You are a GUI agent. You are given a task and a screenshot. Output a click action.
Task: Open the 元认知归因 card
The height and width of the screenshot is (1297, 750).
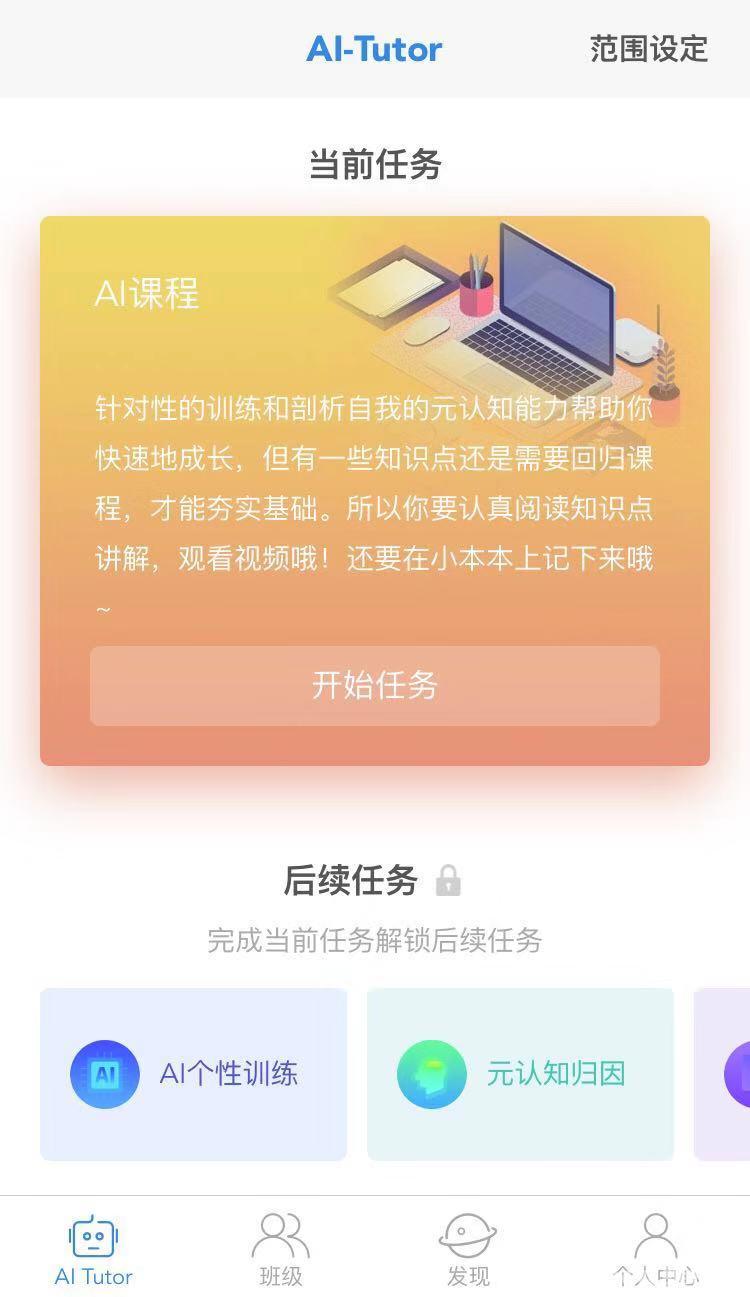coord(520,1074)
